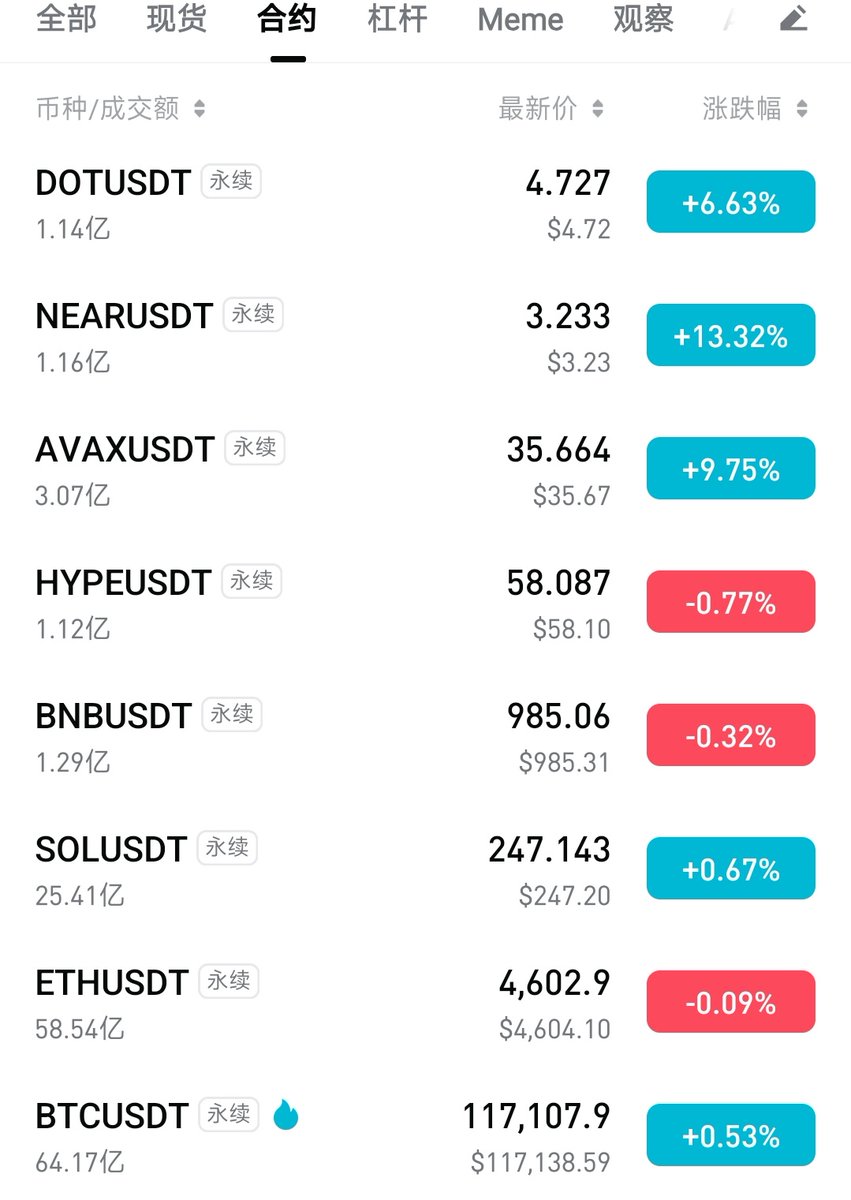
Task: View AVAXUSDT contract details
Action: 125,450
